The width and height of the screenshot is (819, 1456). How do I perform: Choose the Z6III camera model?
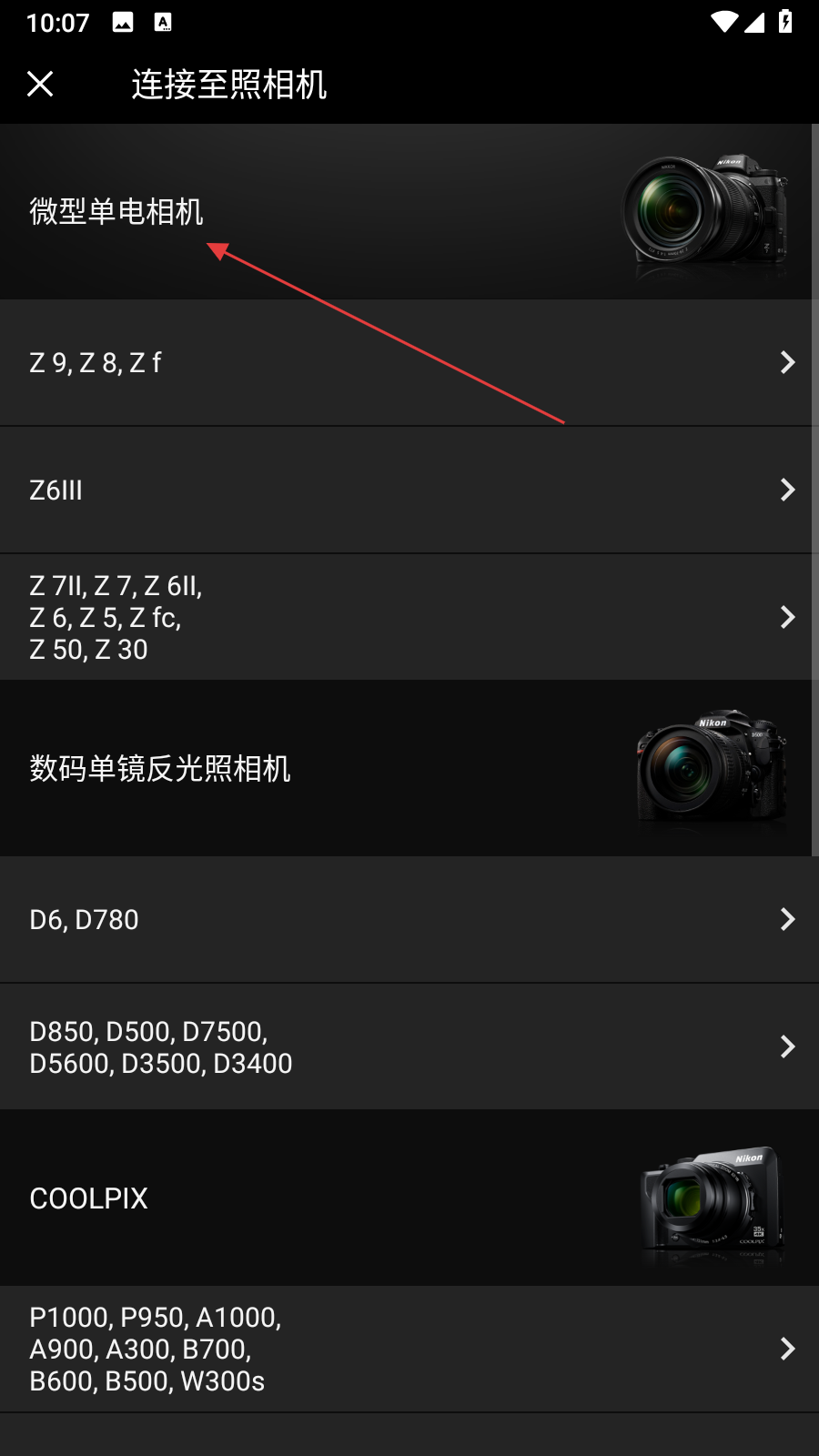tap(409, 490)
